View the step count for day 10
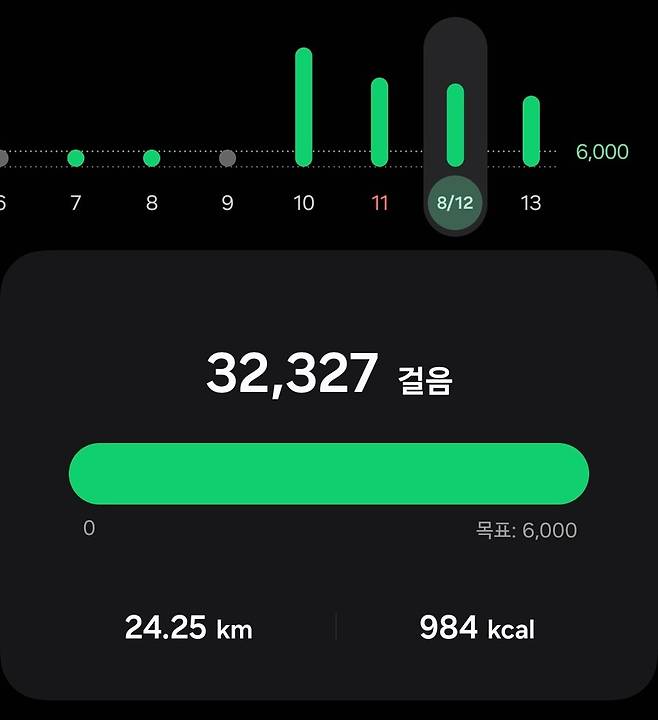This screenshot has height=720, width=658. 303,203
